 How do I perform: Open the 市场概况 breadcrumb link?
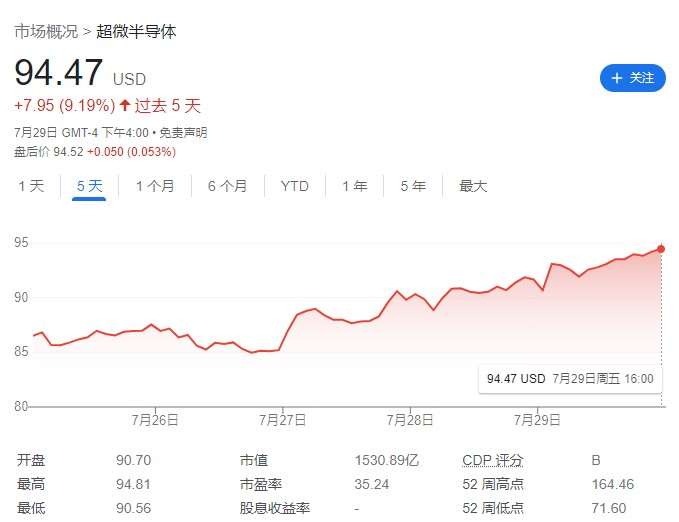click(46, 31)
